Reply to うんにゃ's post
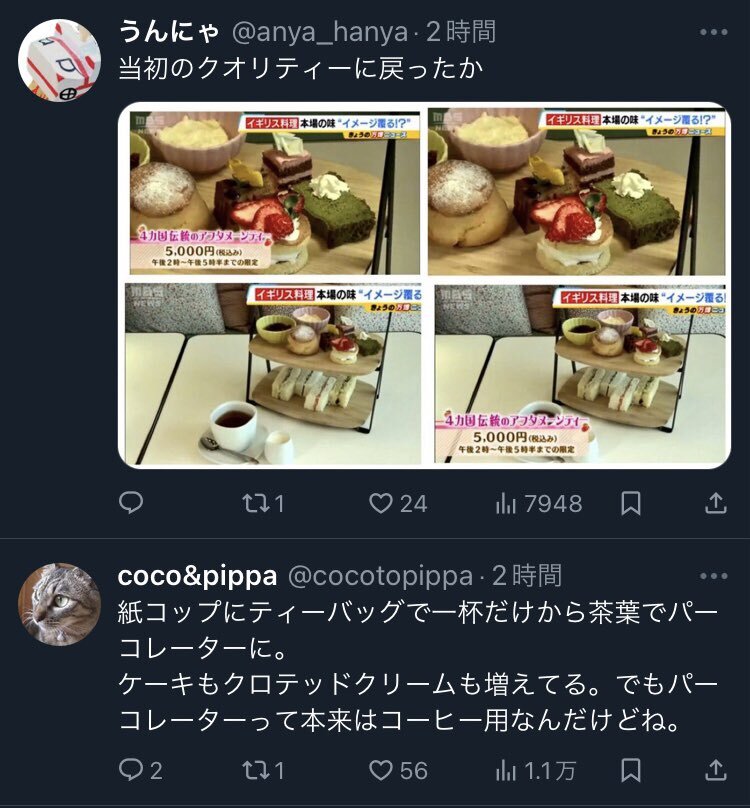Screen dimensions: 750x808 click(131, 503)
